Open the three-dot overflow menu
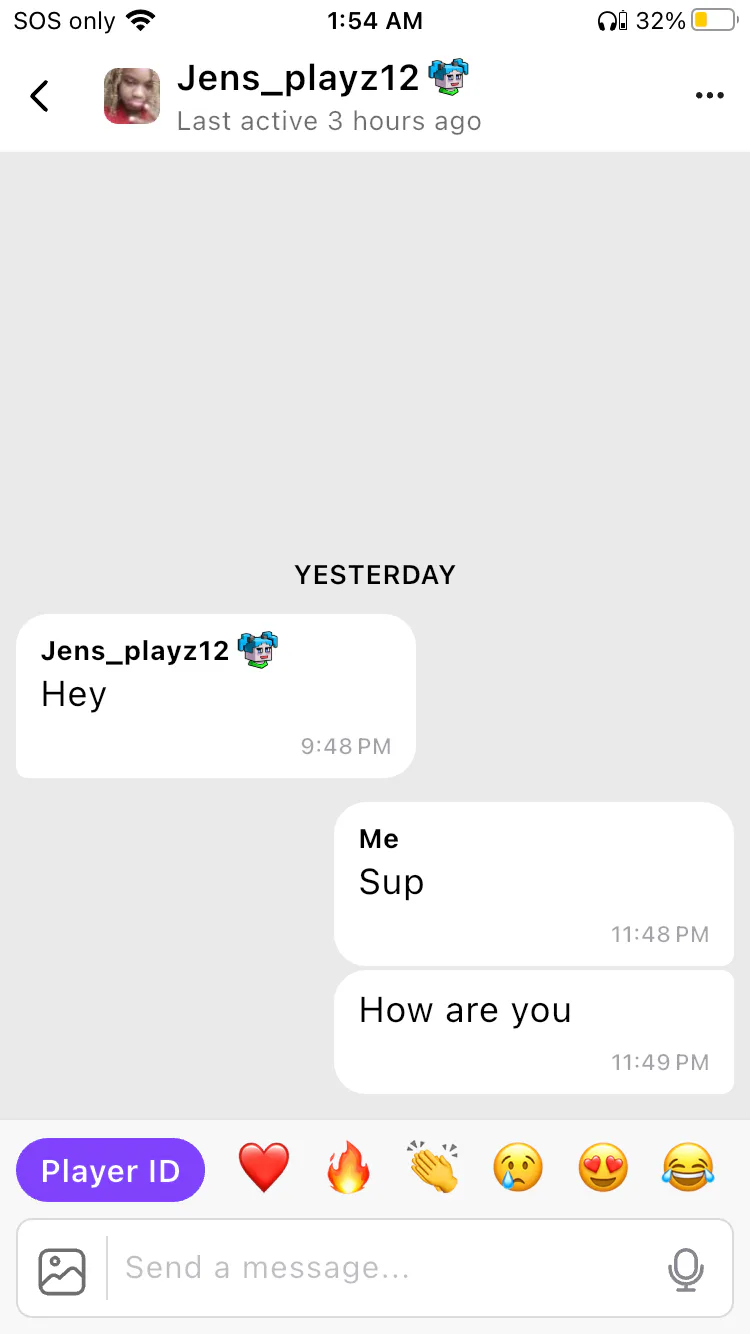Image resolution: width=750 pixels, height=1334 pixels. (709, 96)
